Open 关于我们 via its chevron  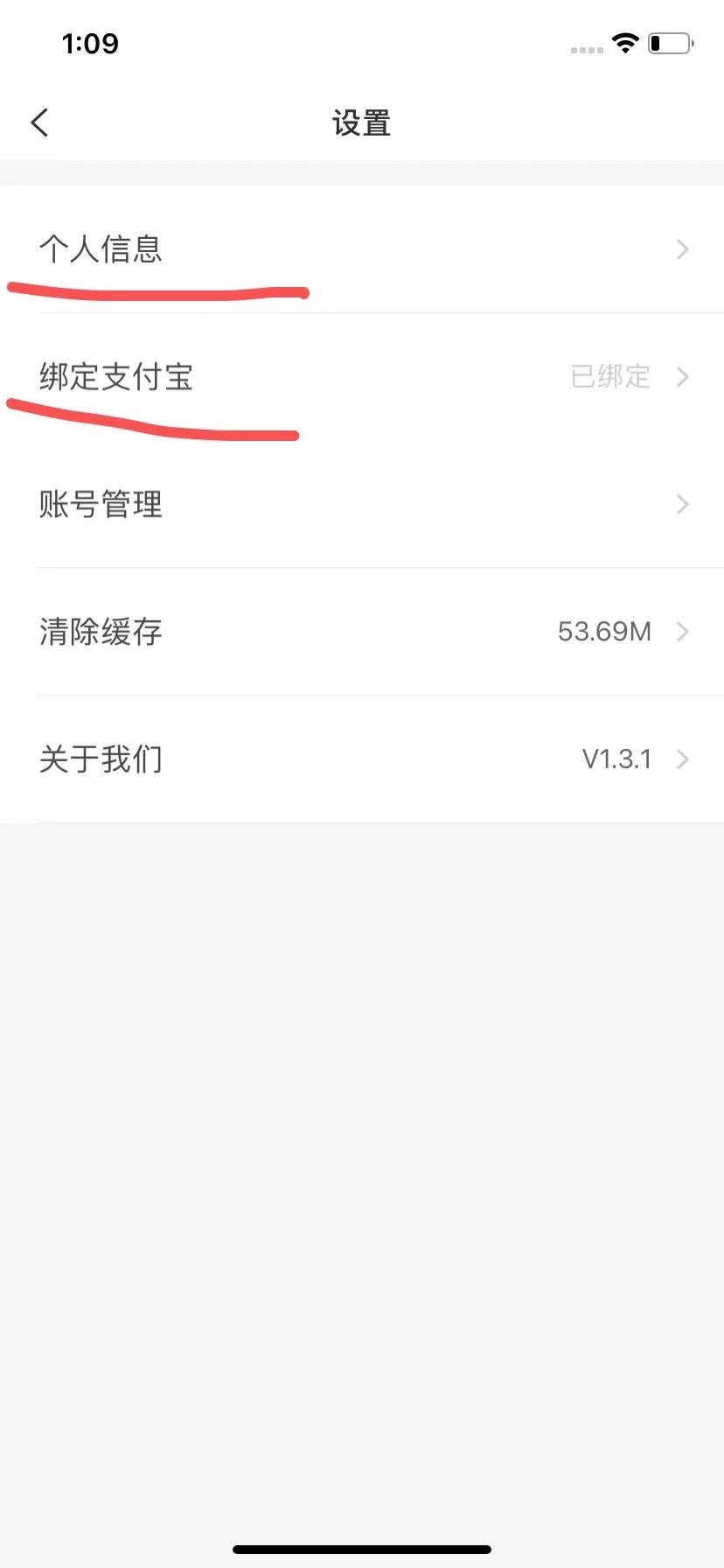(683, 759)
